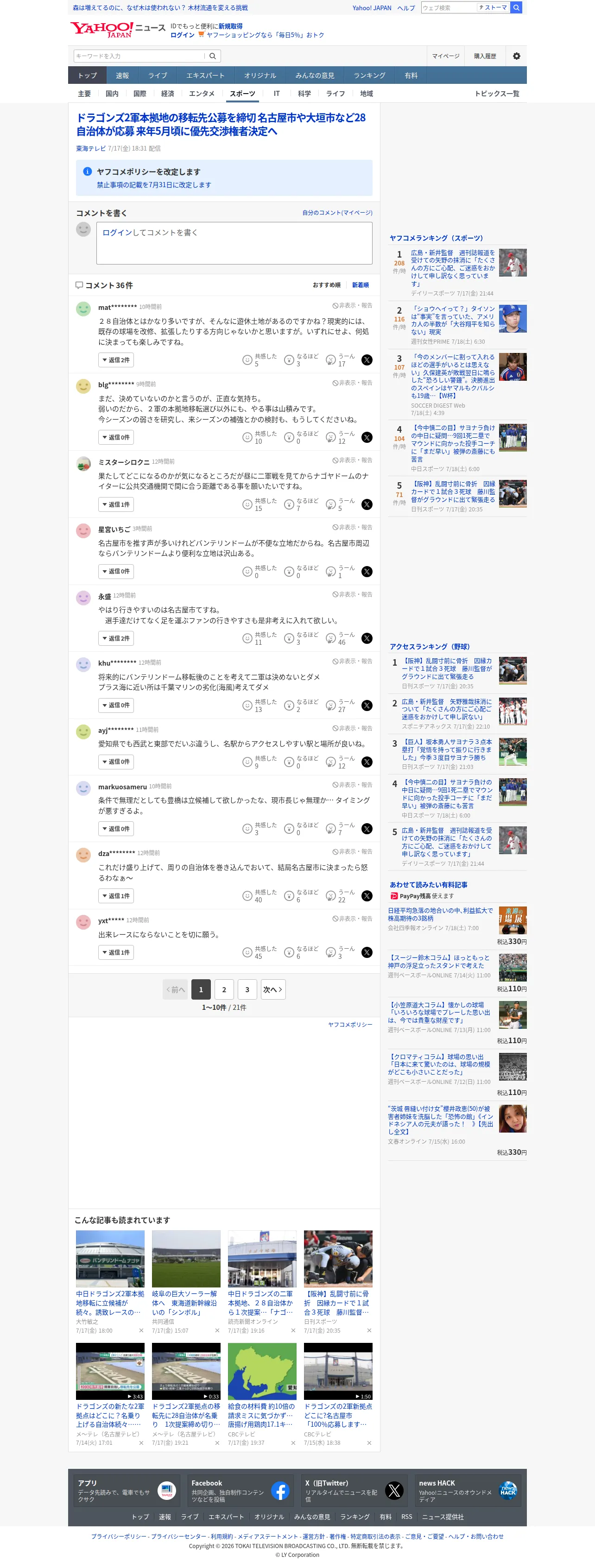
Task: Open 購入履歴 button
Action: [x=485, y=56]
